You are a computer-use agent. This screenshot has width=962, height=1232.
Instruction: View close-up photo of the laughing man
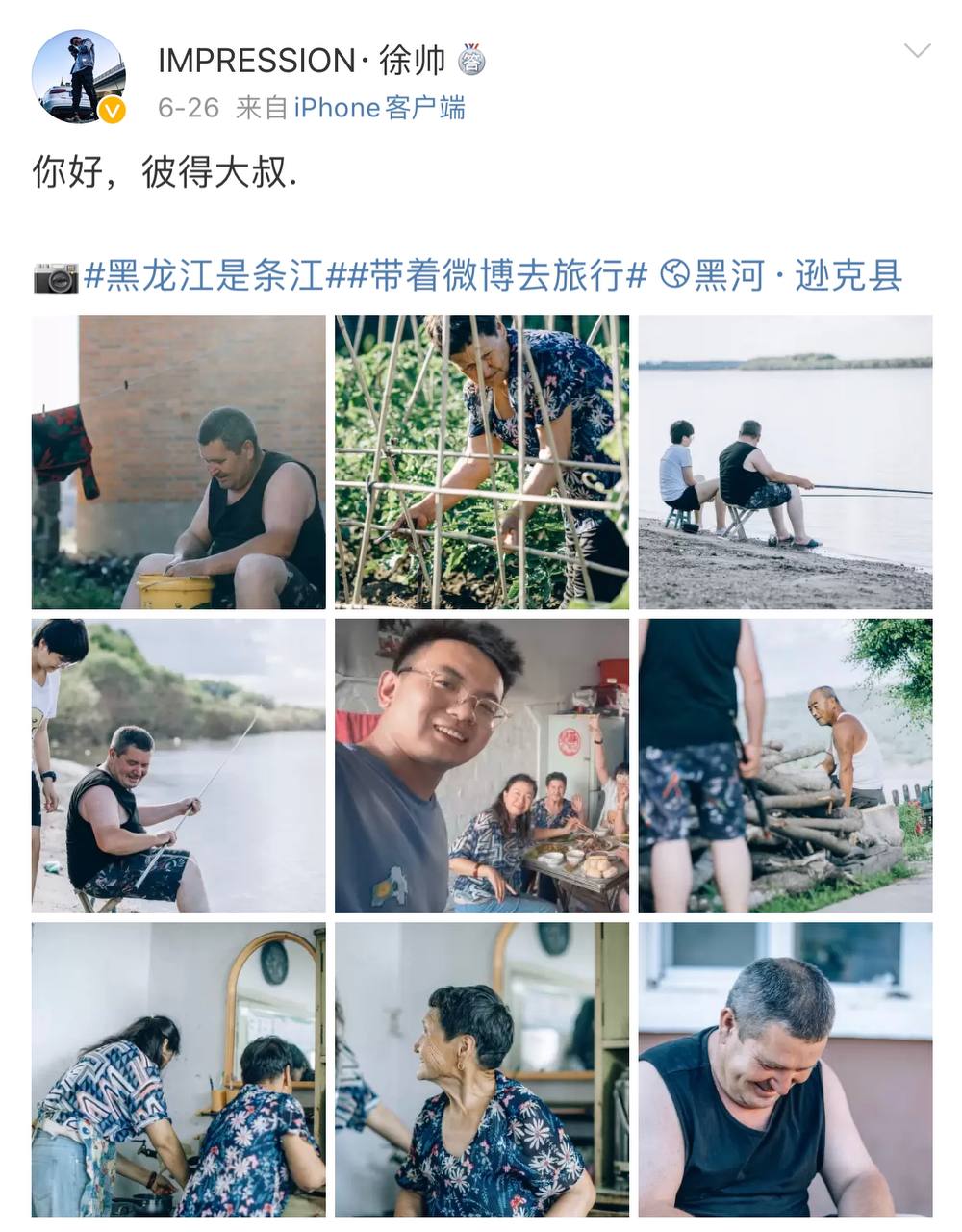[x=785, y=1068]
